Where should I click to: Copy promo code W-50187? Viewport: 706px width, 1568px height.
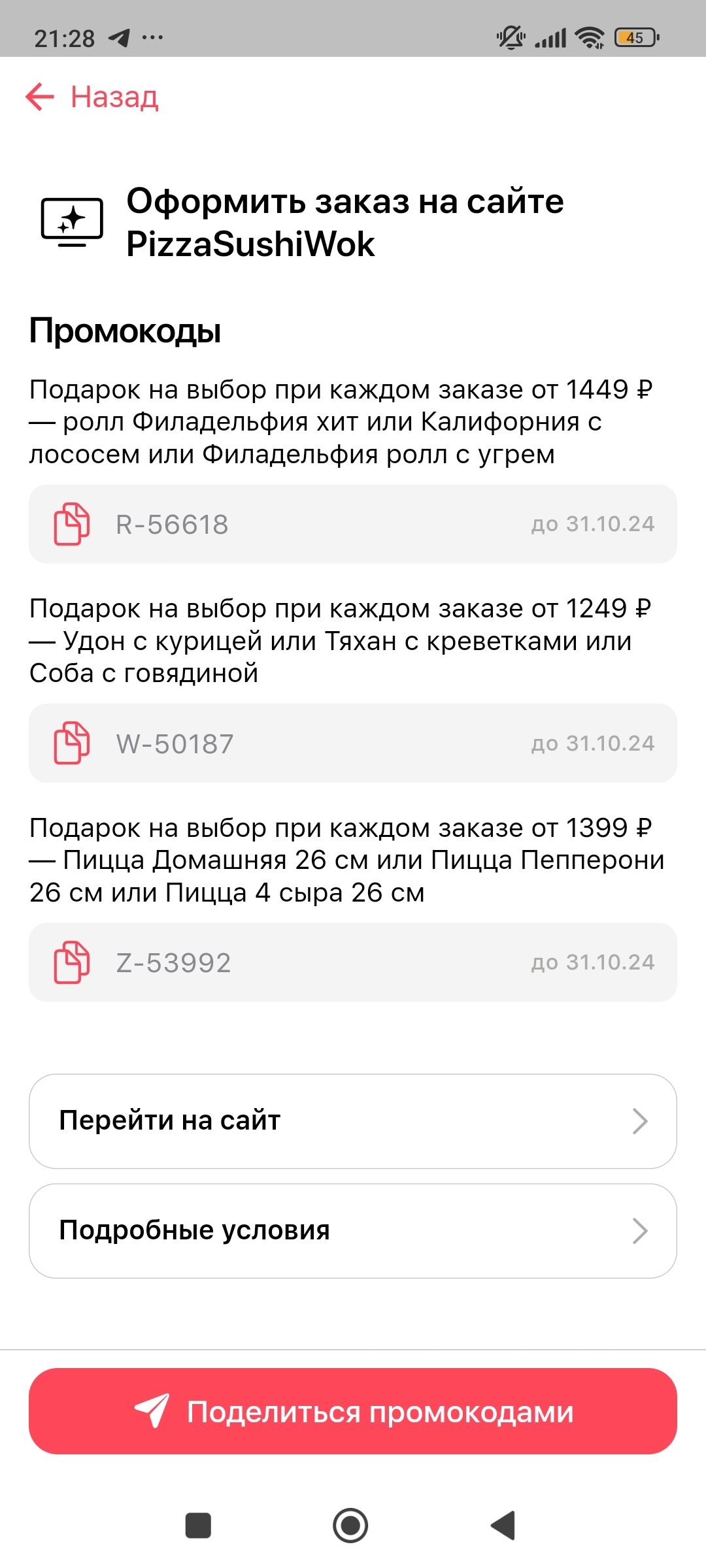click(x=71, y=743)
